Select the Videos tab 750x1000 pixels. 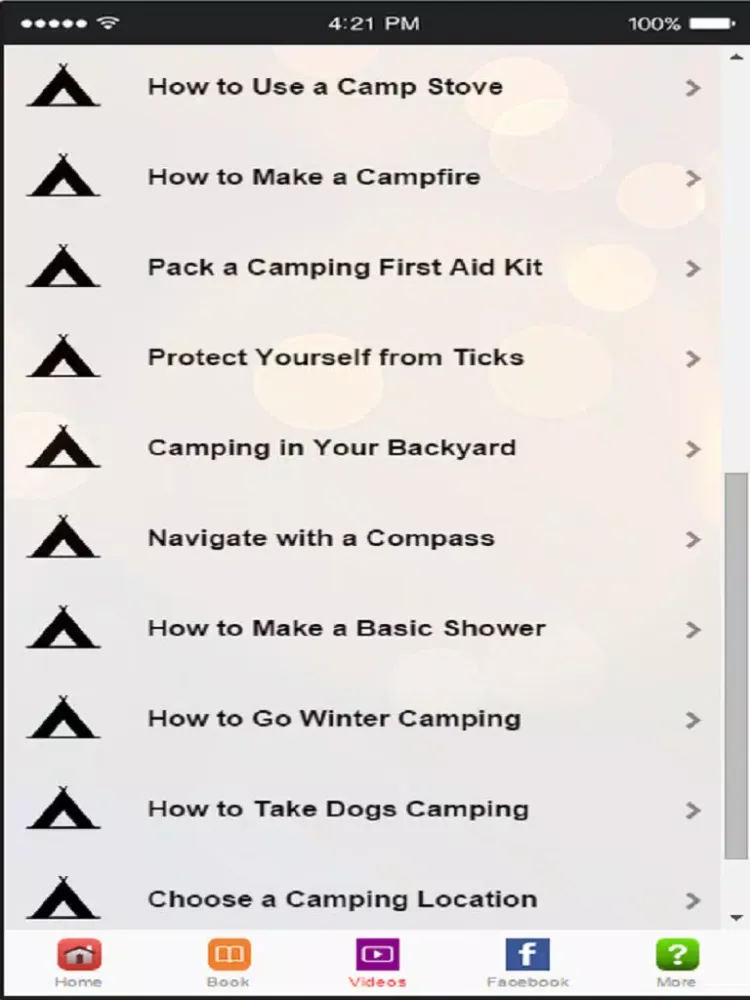point(377,962)
